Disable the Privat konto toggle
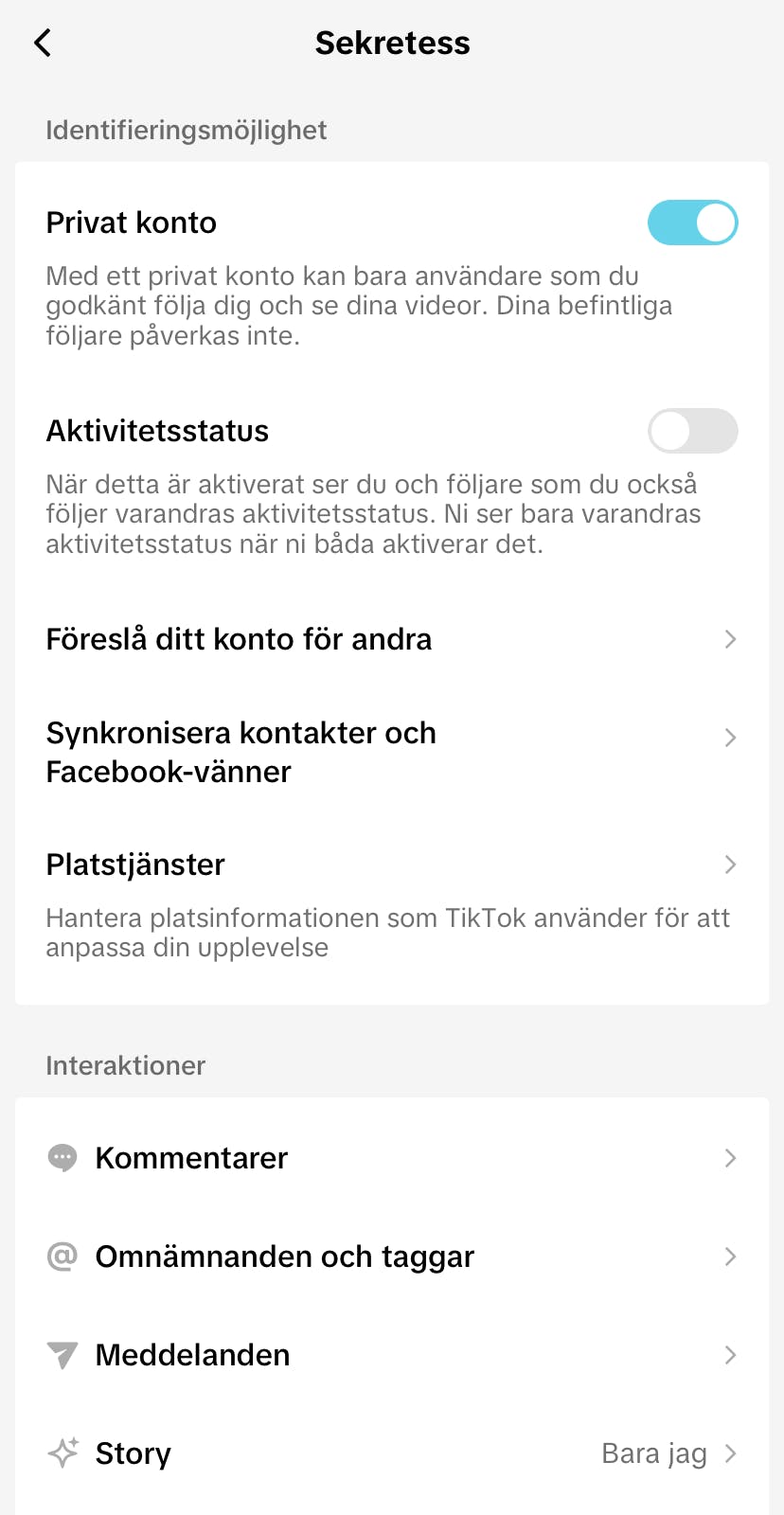The height and width of the screenshot is (1515, 784). pyautogui.click(x=692, y=223)
